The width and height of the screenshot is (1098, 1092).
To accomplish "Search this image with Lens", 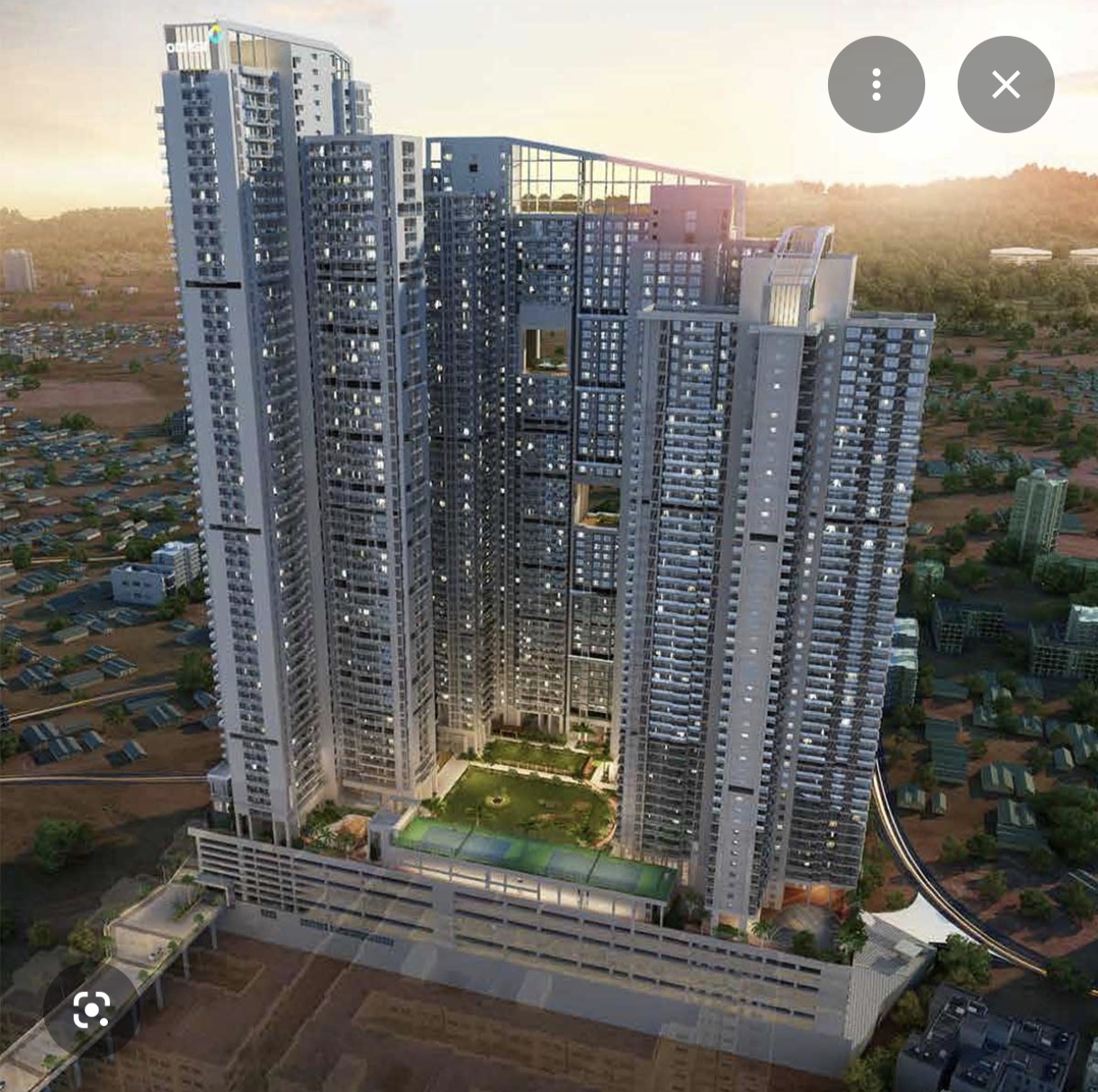I will coord(91,1010).
